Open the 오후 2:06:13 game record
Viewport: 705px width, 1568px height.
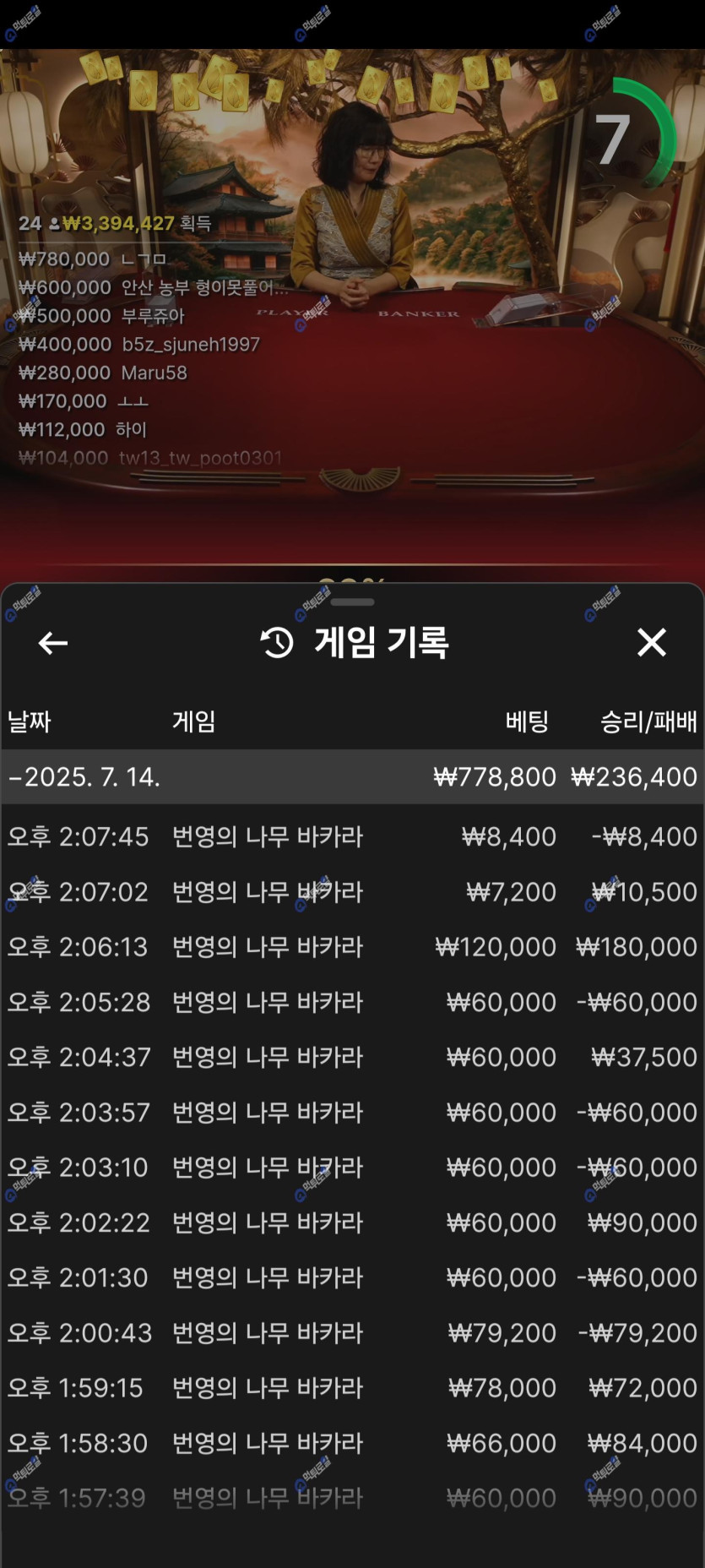point(352,947)
